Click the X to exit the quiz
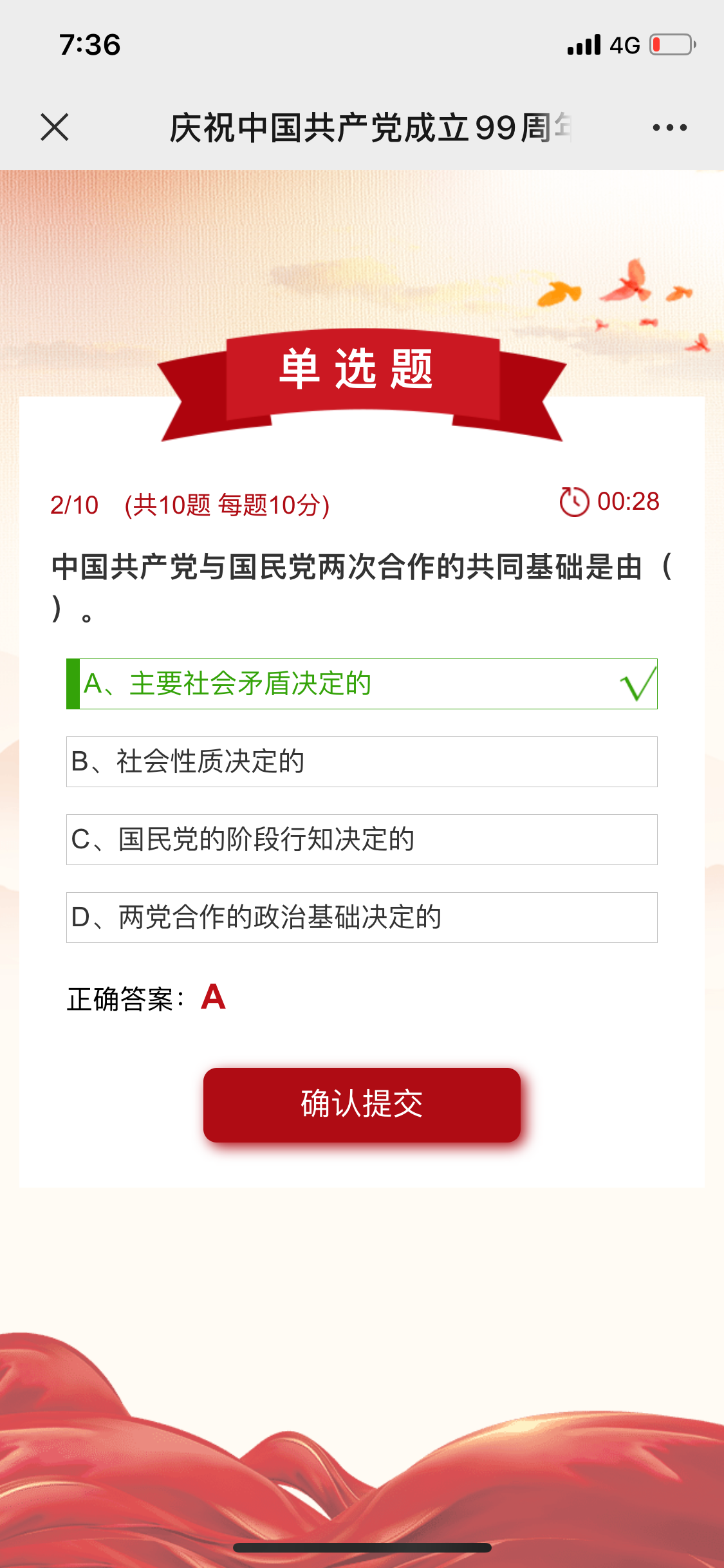The image size is (724, 1568). [x=54, y=127]
